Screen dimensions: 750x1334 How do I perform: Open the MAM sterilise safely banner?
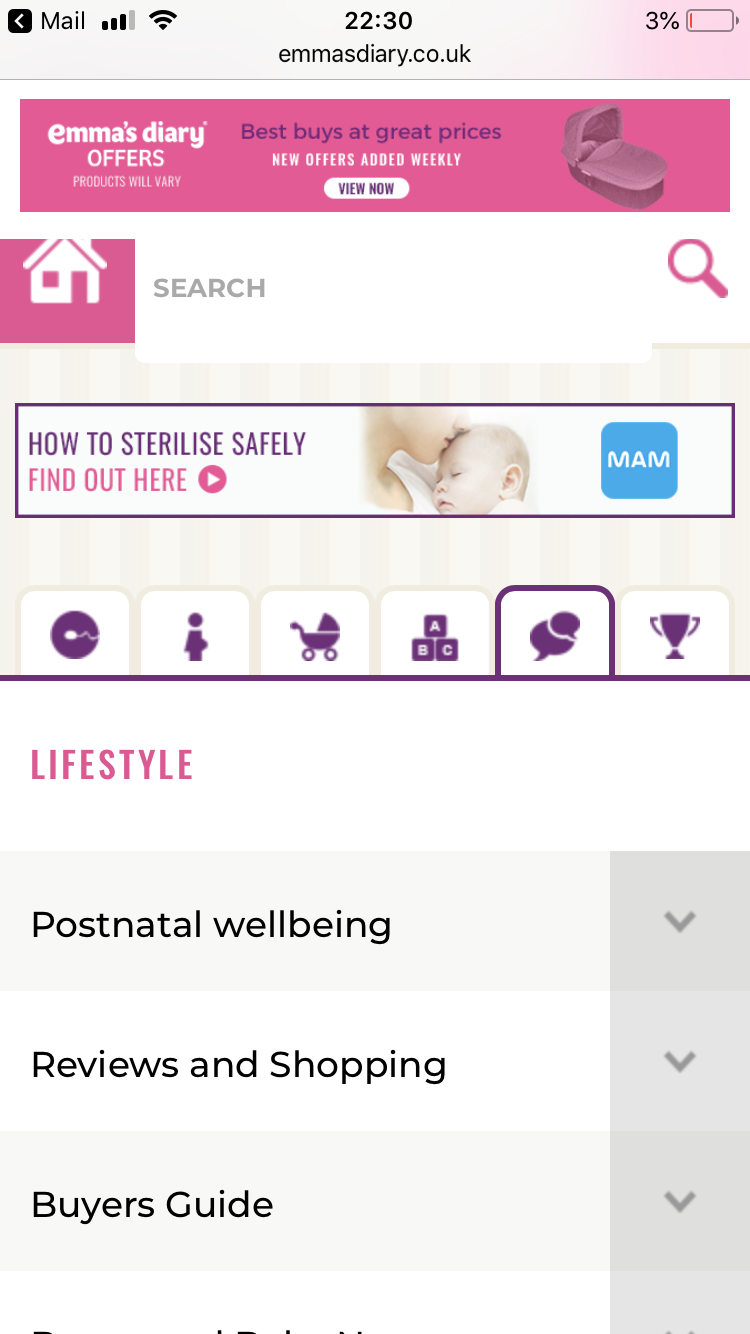point(375,460)
